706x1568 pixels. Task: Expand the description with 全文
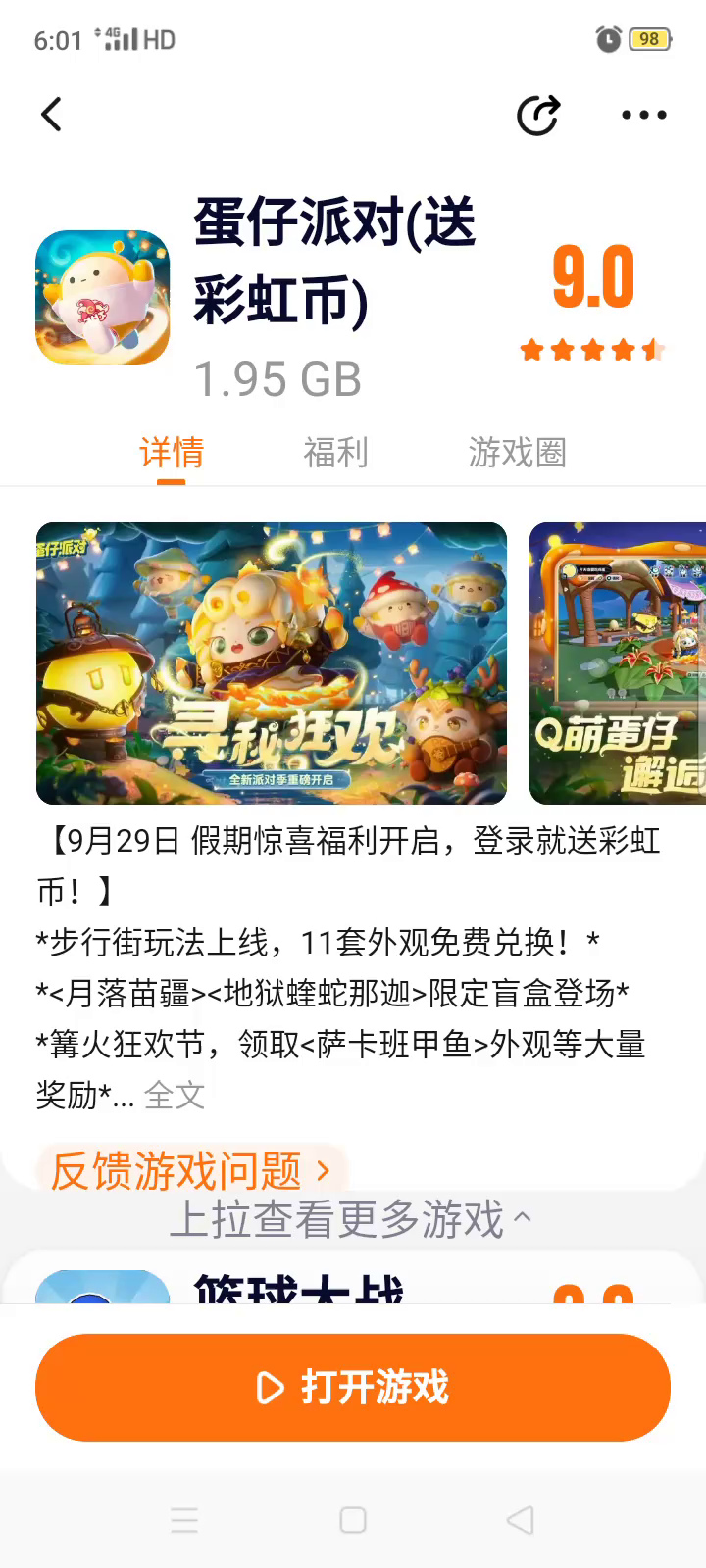(175, 1095)
